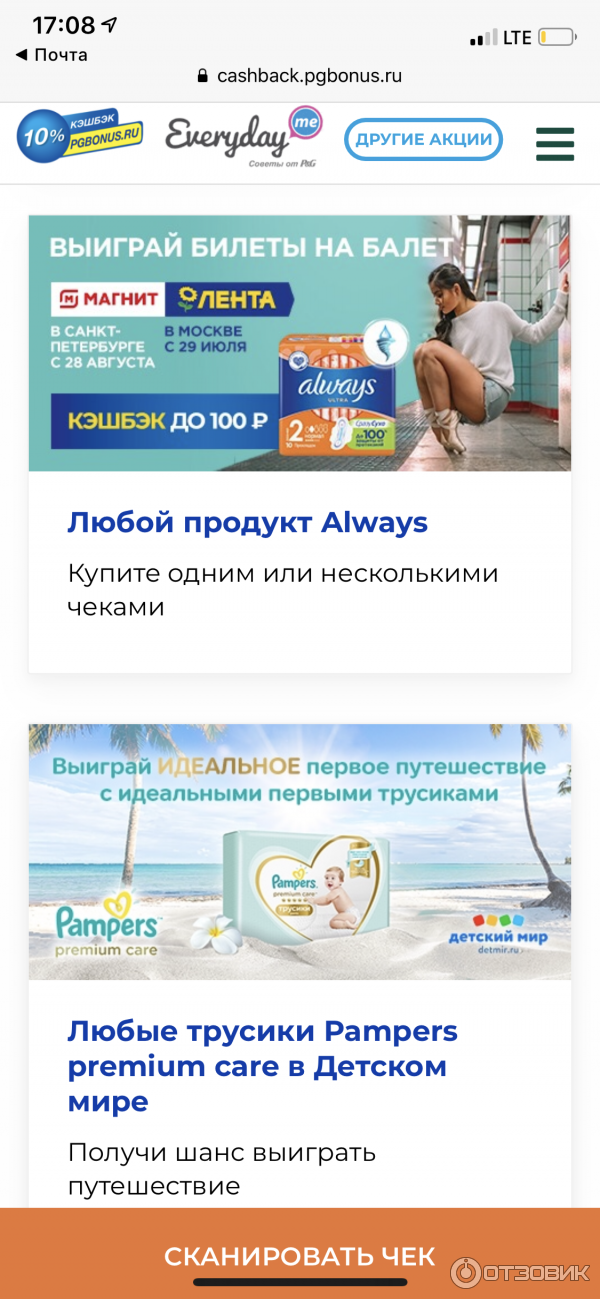The height and width of the screenshot is (1299, 600).
Task: Tap the ДРУГИЕ АКЦИИ button
Action: (423, 140)
